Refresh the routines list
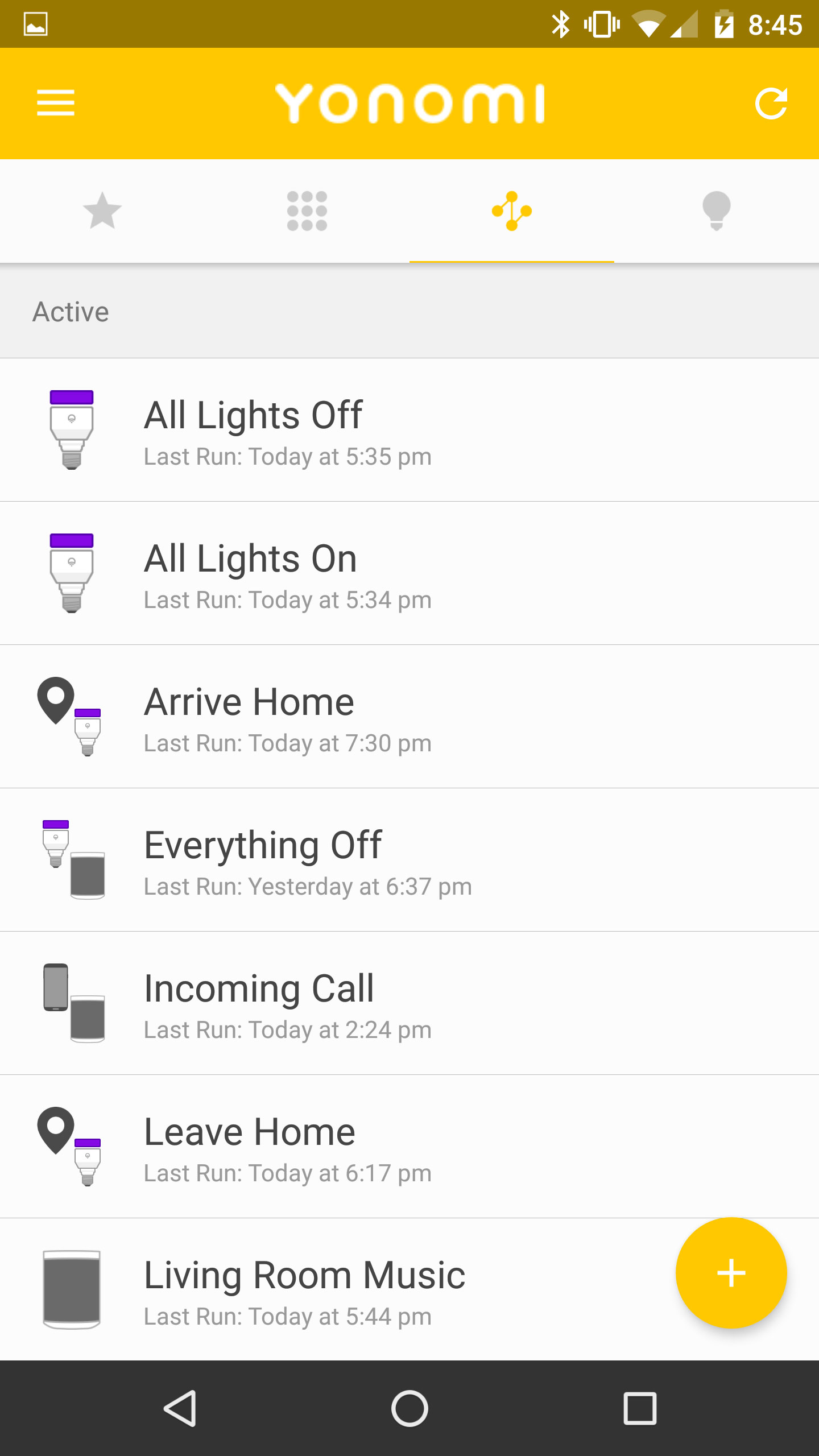 pyautogui.click(x=771, y=104)
